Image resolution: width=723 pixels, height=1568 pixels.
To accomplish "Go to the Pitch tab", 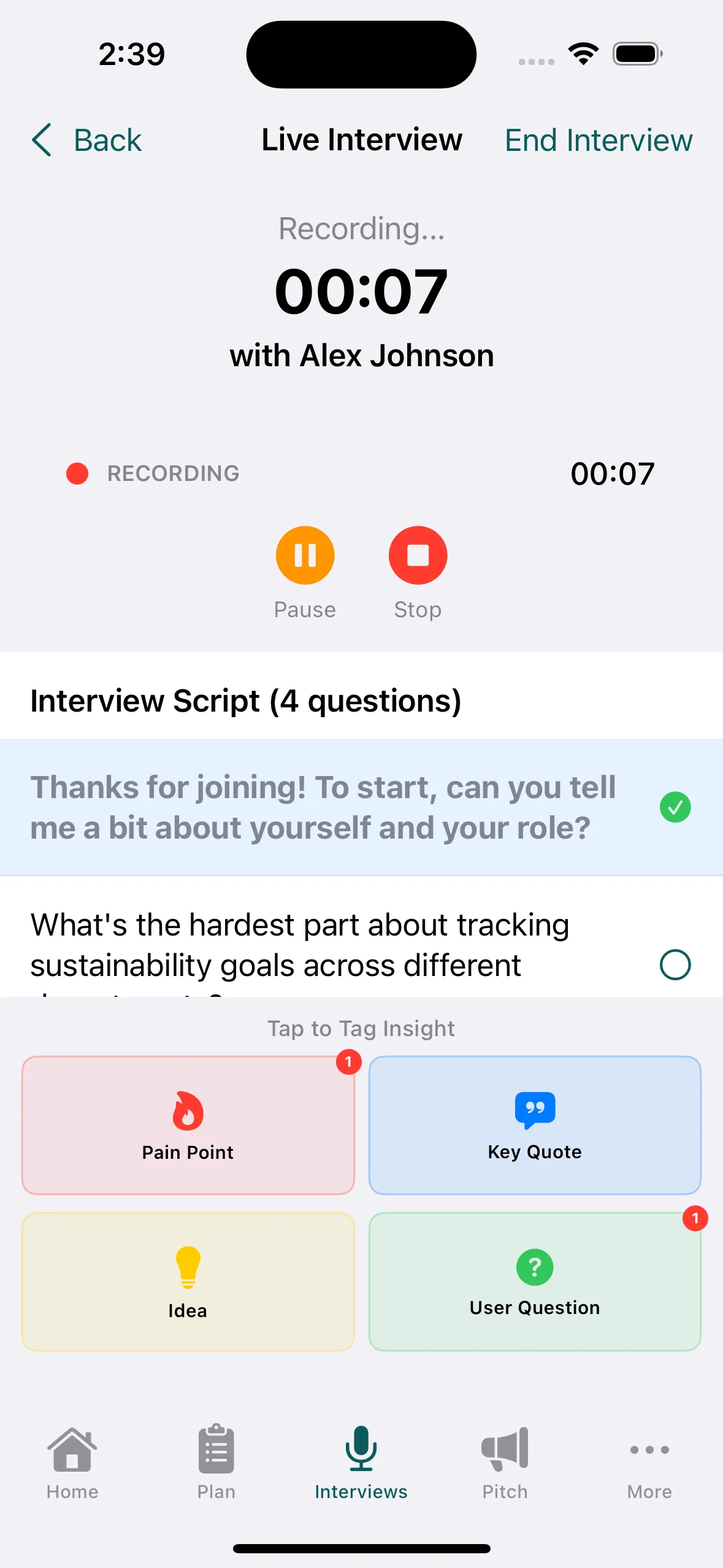I will [x=505, y=1462].
